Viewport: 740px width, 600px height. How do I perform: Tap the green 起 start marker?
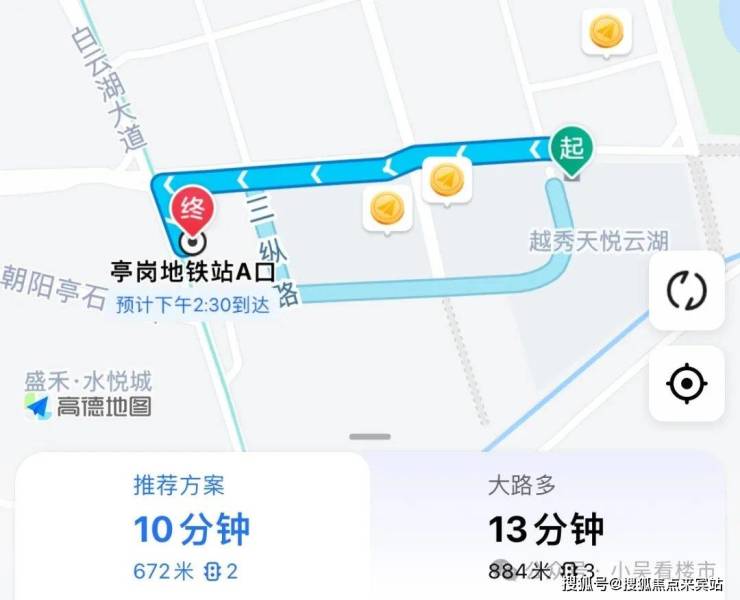[x=571, y=149]
